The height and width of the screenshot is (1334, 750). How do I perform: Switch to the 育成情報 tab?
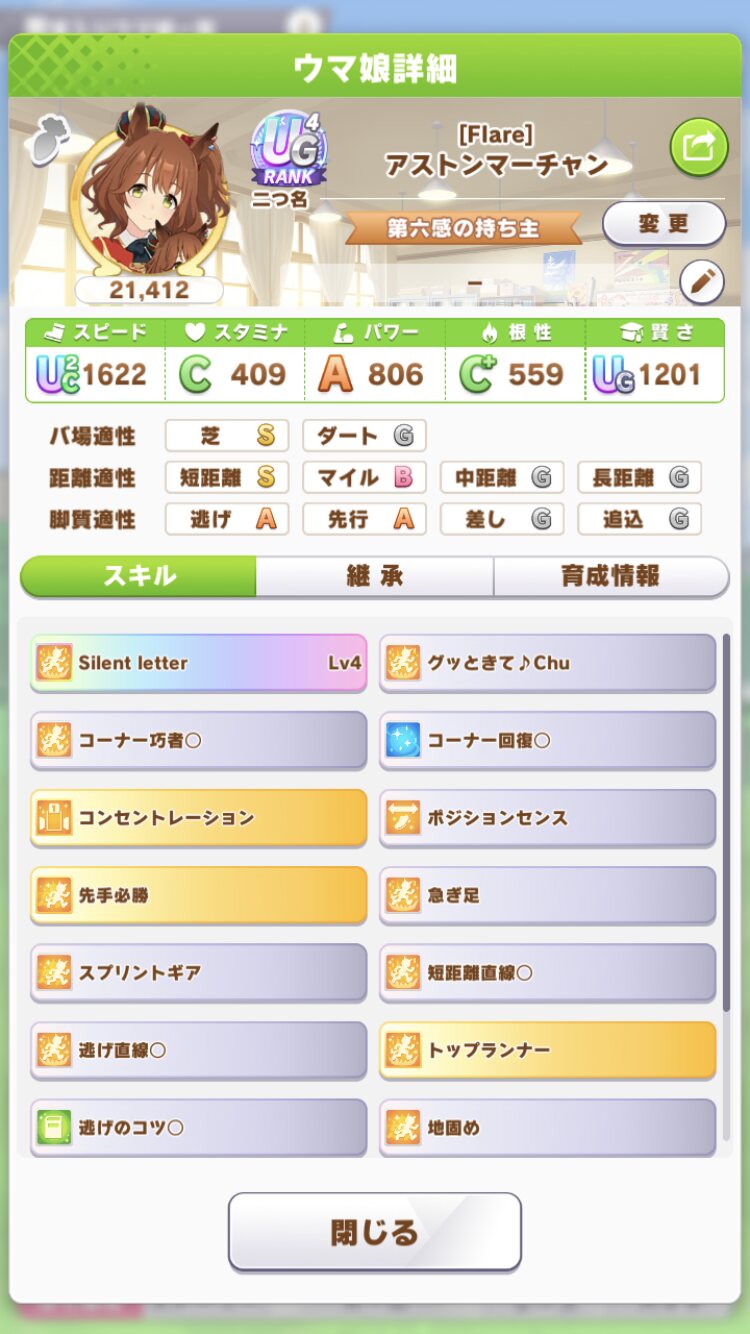[x=610, y=576]
